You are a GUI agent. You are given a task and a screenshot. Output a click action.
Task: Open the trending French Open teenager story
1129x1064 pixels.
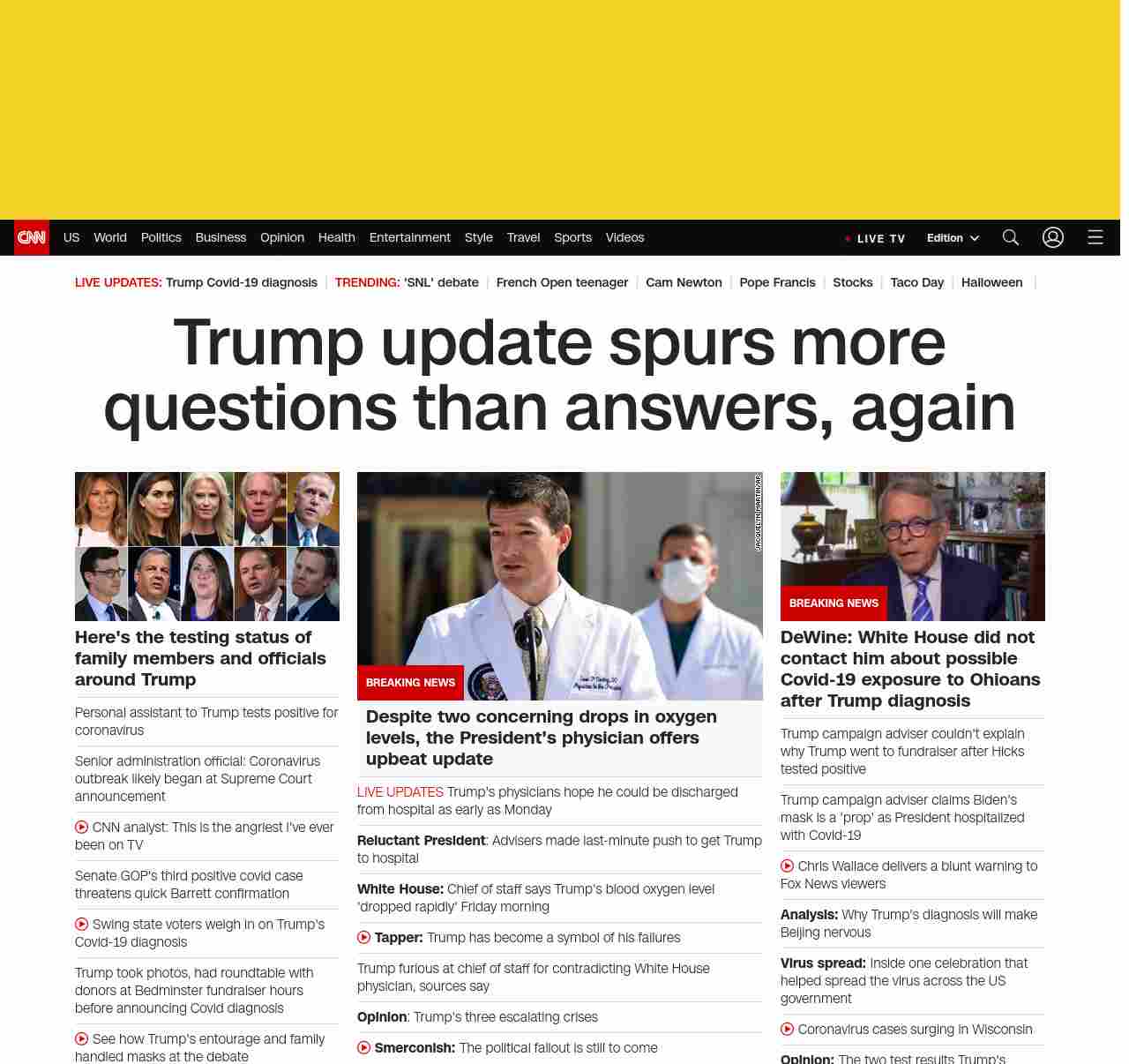coord(562,283)
